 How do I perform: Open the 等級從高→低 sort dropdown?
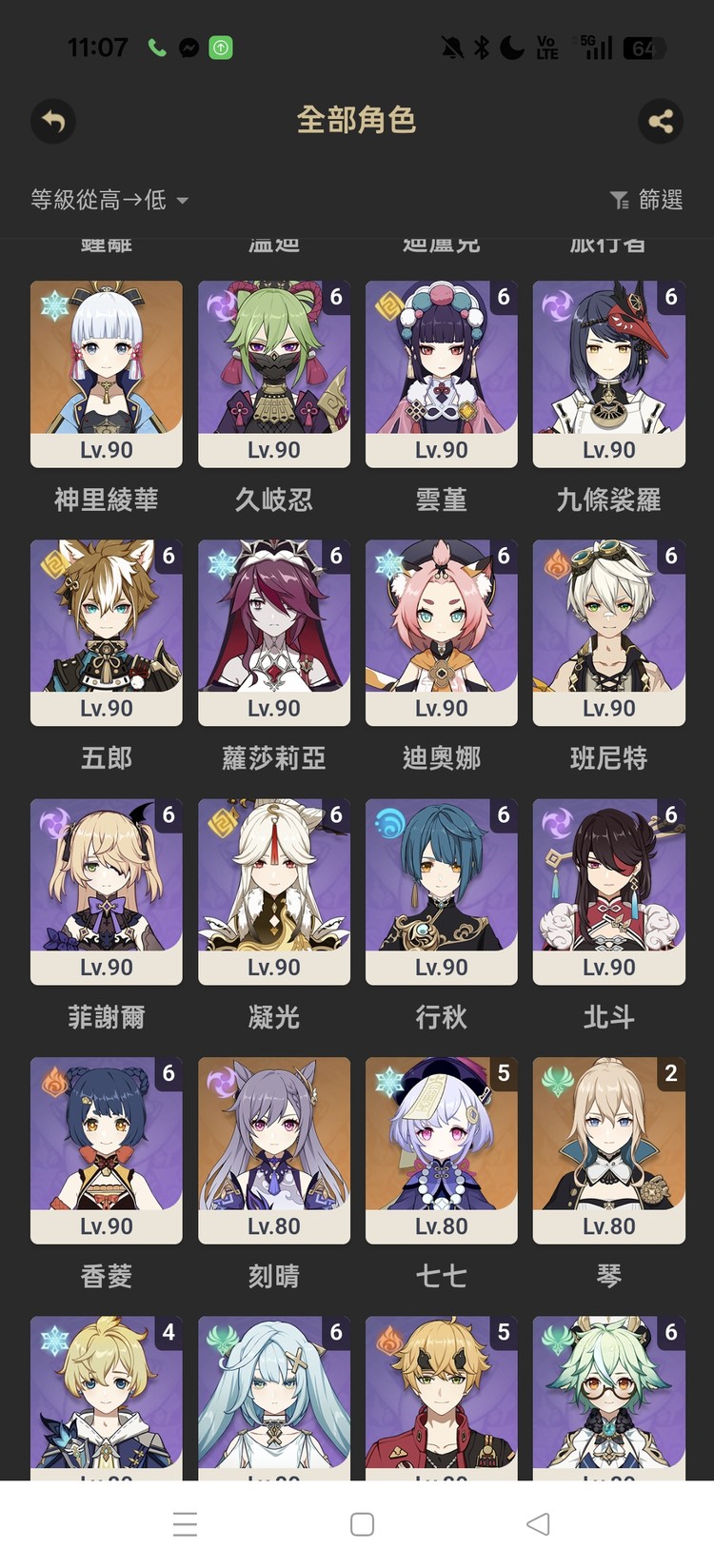pyautogui.click(x=109, y=200)
